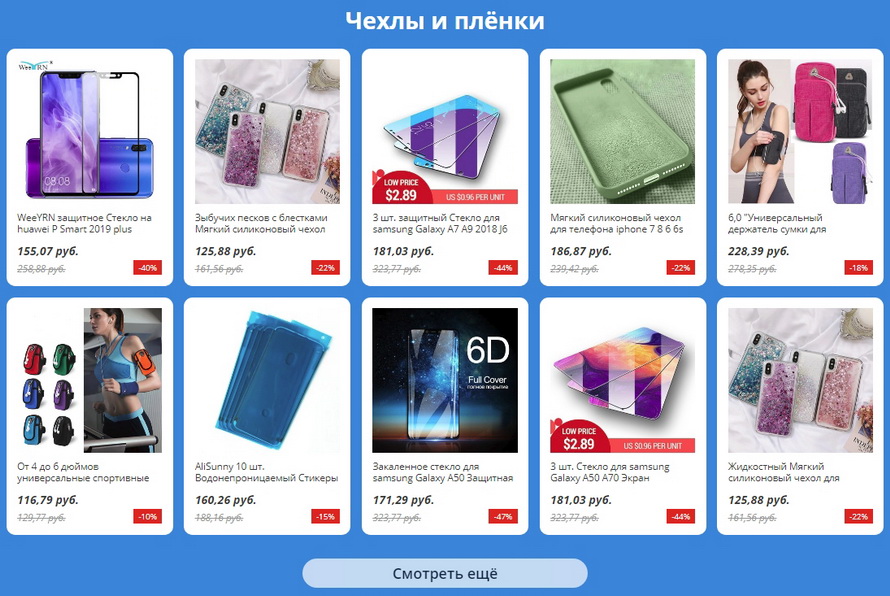Open the liquid soft silicone case product
The width and height of the screenshot is (890, 596).
800,380
